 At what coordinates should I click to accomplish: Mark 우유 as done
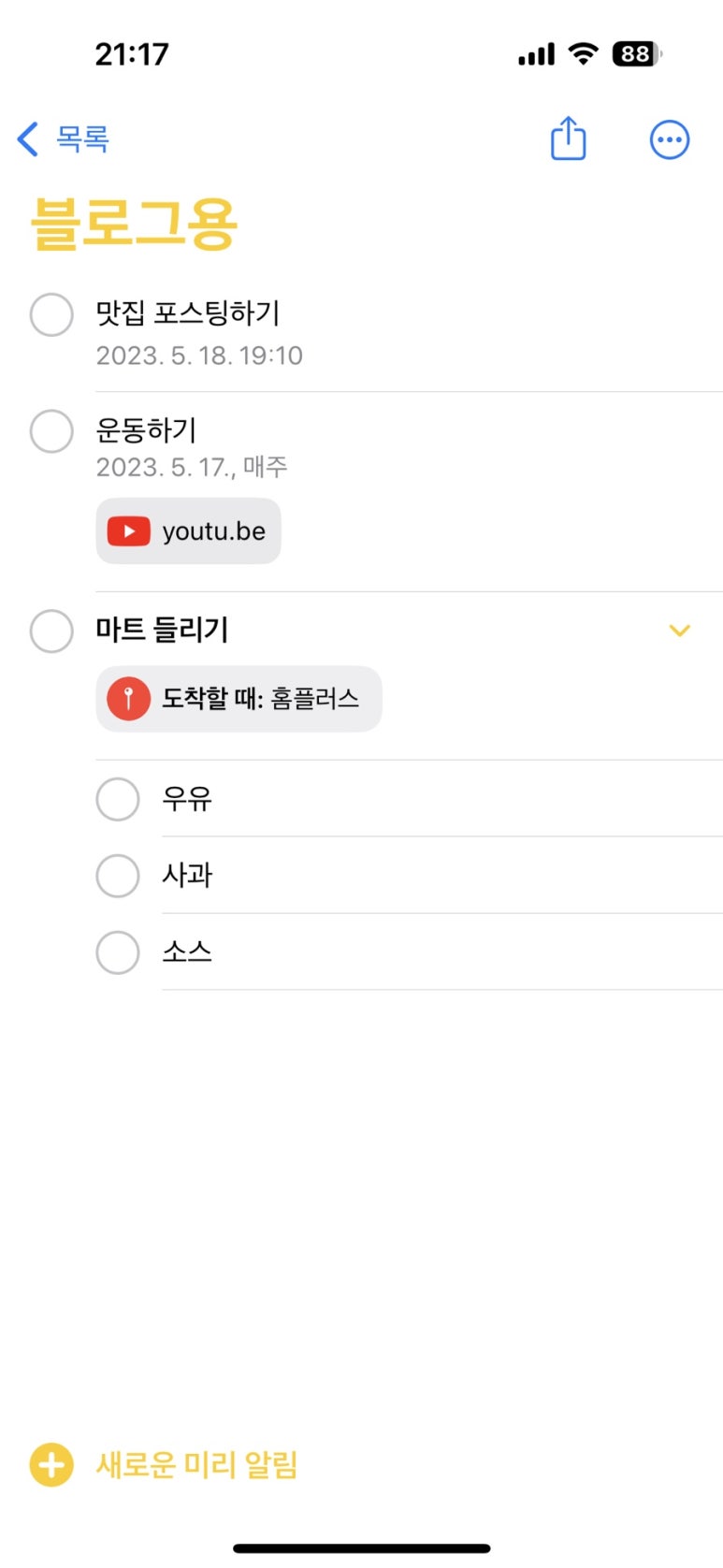coord(118,799)
